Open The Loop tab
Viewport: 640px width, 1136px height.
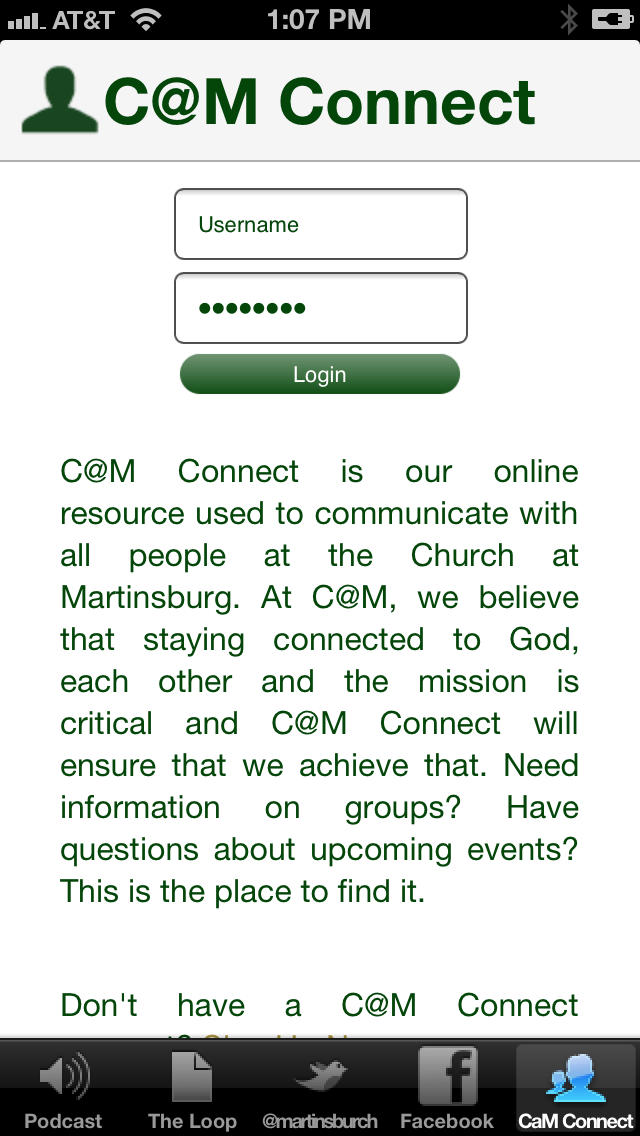click(x=192, y=1090)
